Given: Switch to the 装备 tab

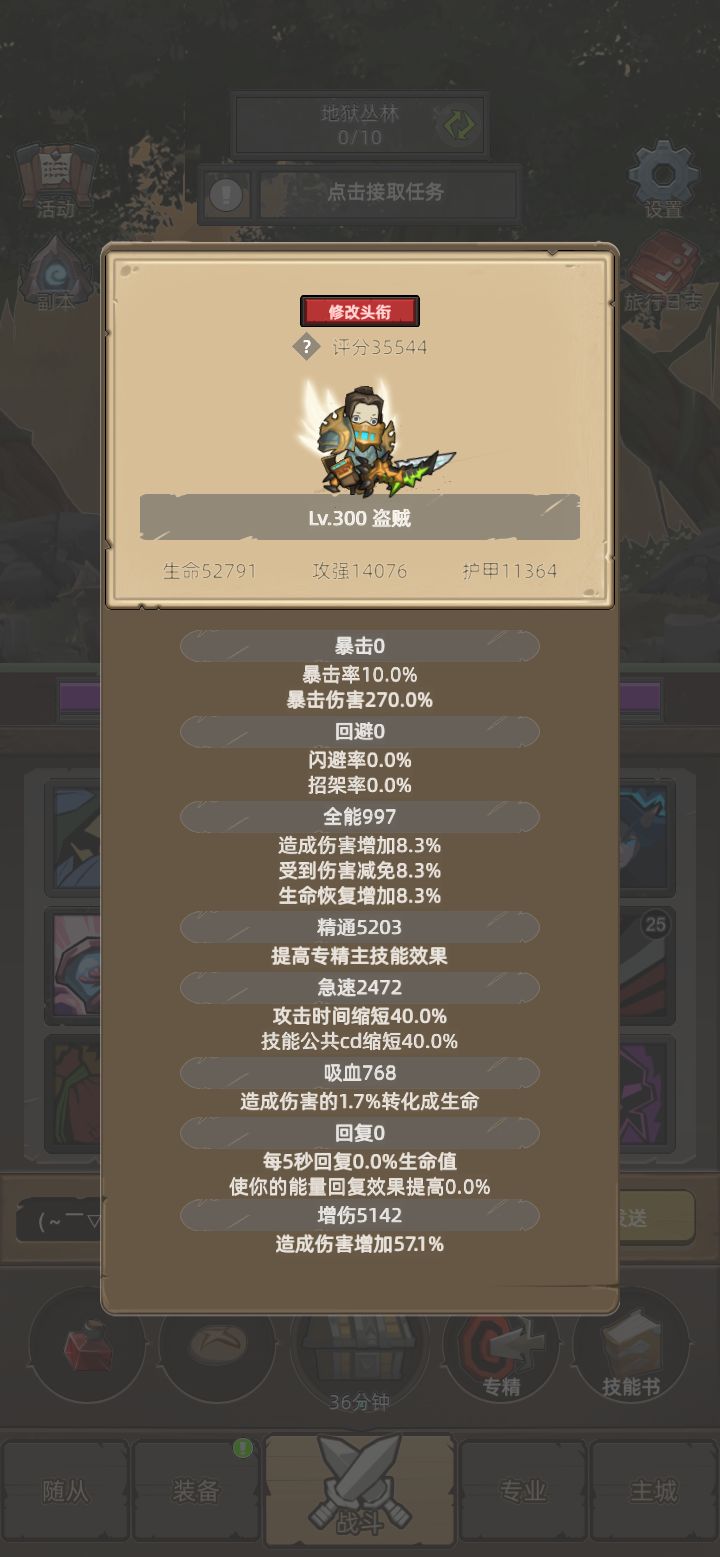Looking at the screenshot, I should pos(196,1489).
